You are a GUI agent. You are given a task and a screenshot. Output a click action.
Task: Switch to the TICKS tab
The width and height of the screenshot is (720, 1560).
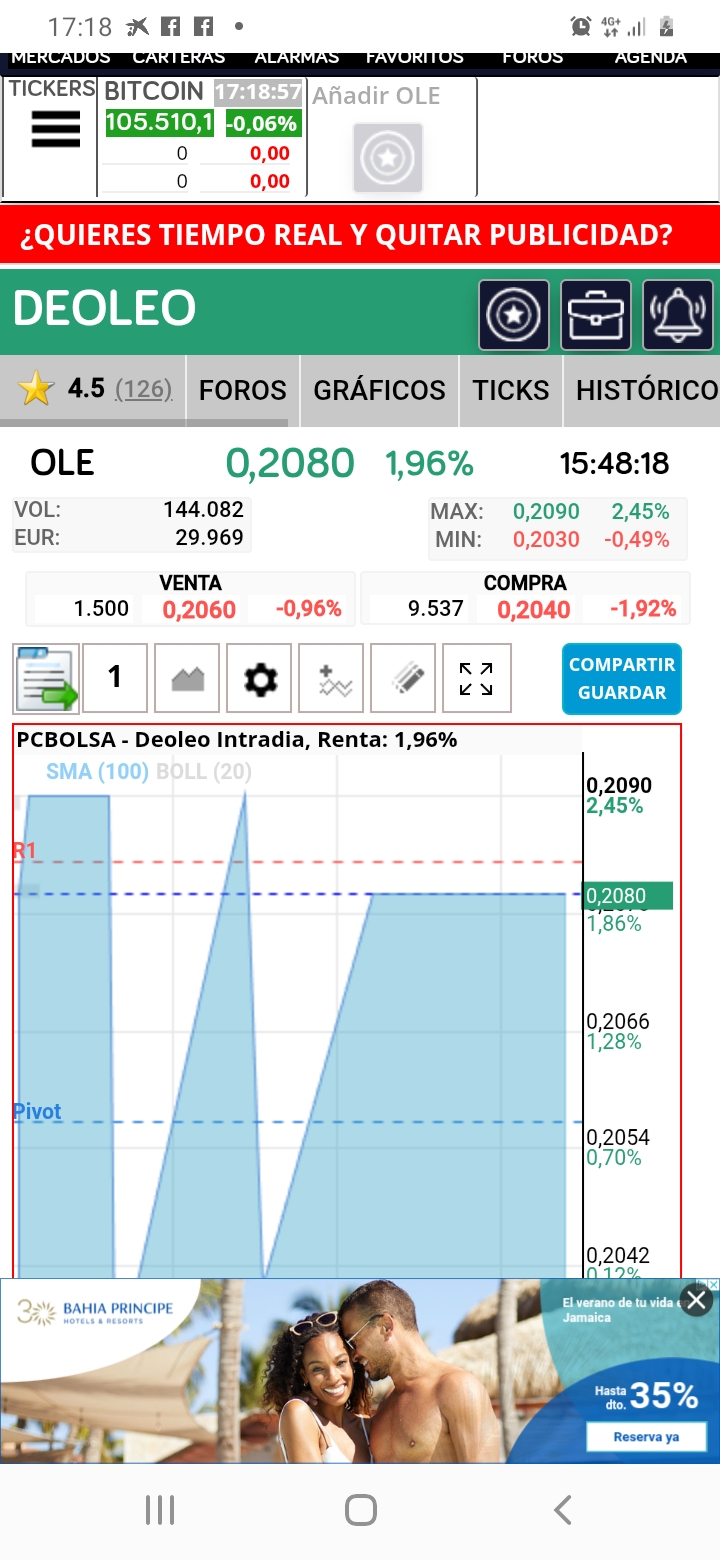click(x=511, y=390)
